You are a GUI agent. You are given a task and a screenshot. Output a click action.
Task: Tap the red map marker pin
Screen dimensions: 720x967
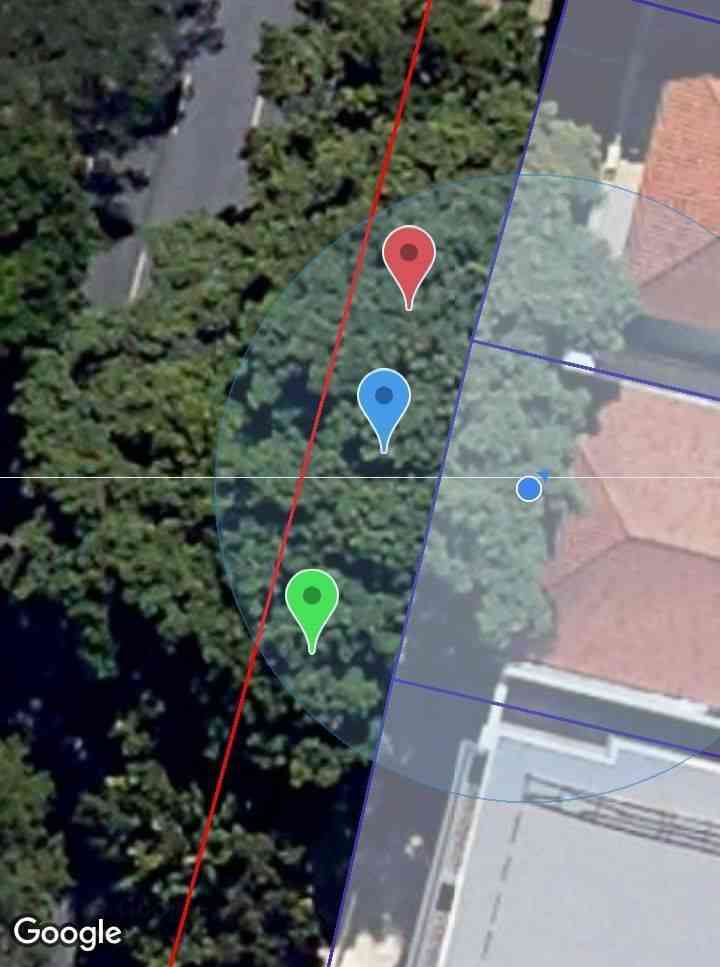point(409,257)
